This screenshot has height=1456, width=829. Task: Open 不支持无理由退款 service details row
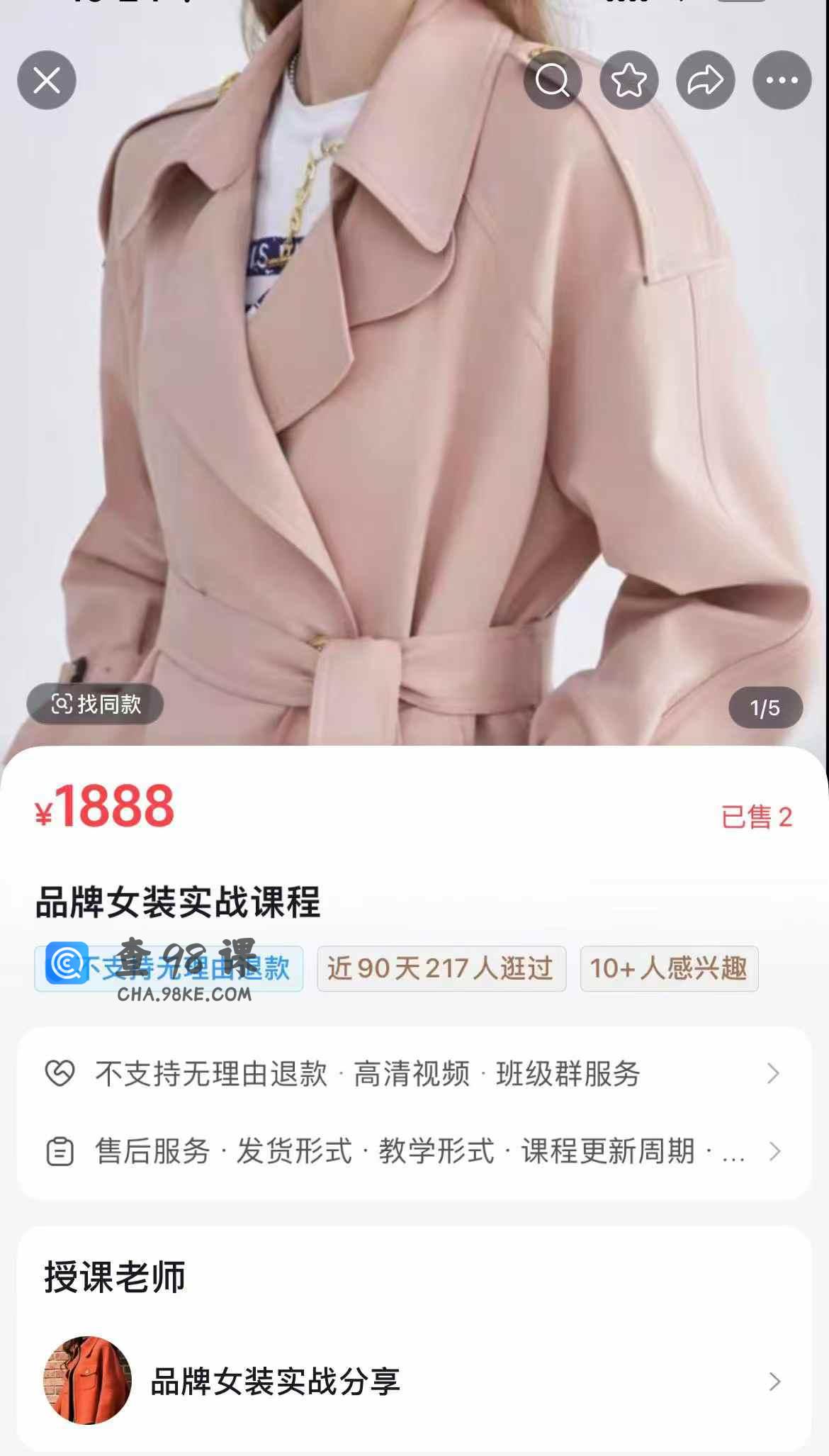[x=414, y=1073]
